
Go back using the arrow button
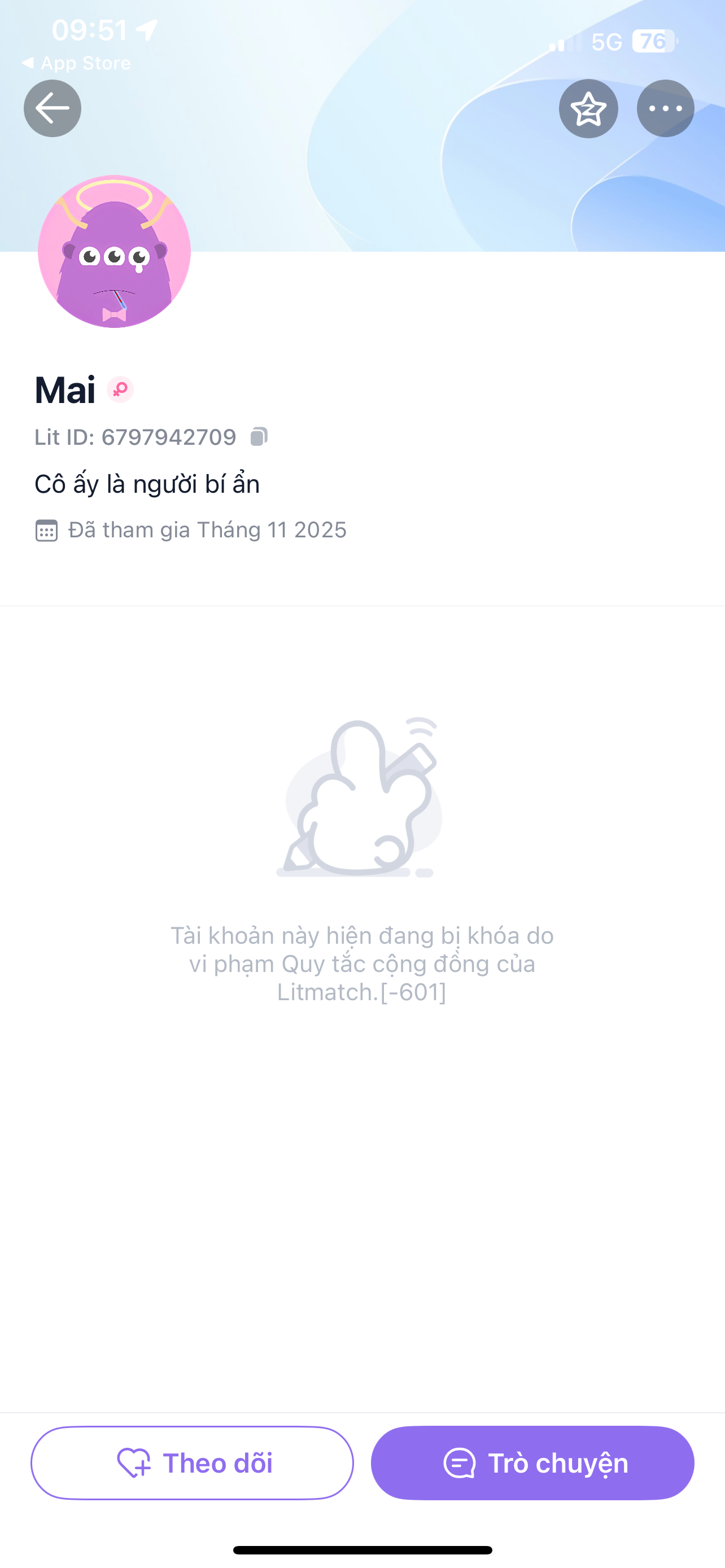53,108
